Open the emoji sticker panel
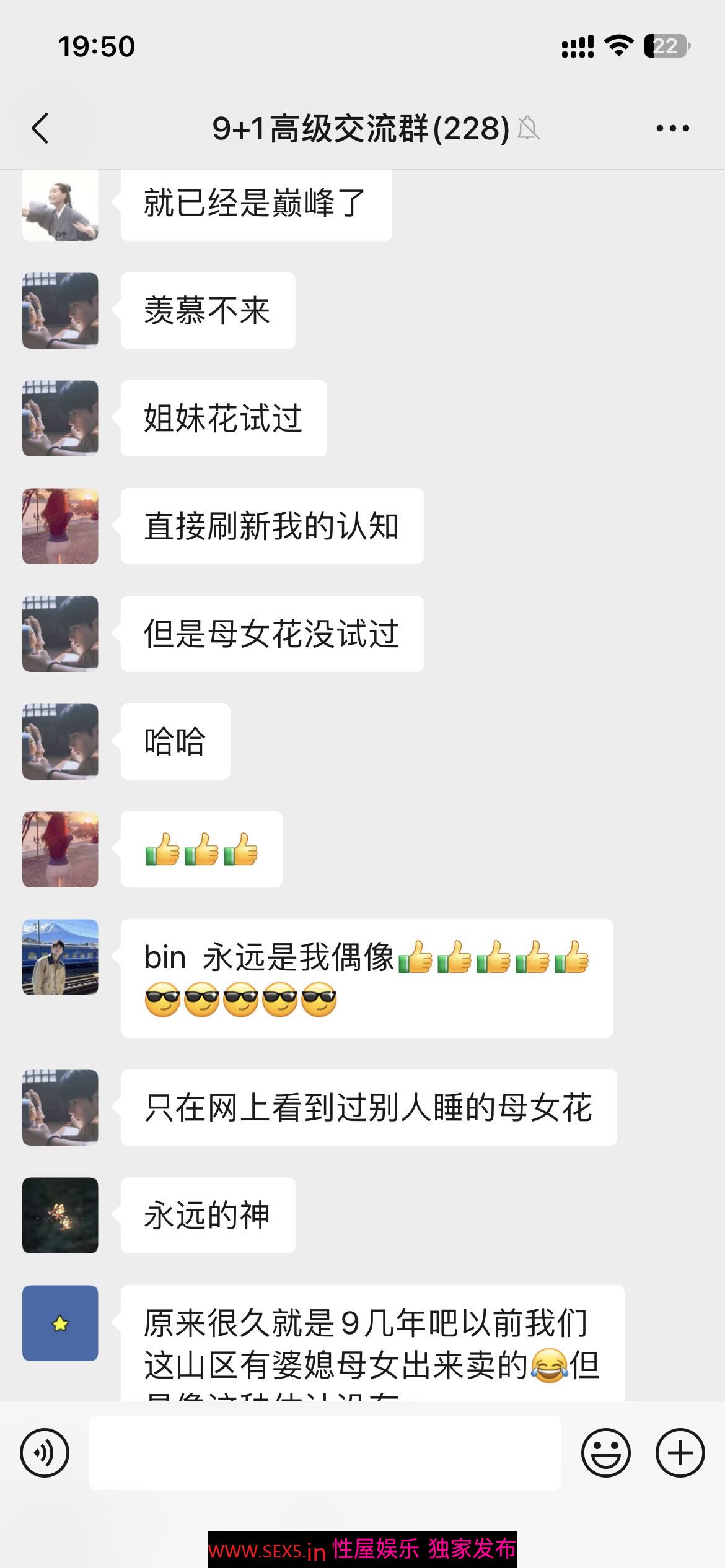The width and height of the screenshot is (725, 1568). (x=605, y=1453)
